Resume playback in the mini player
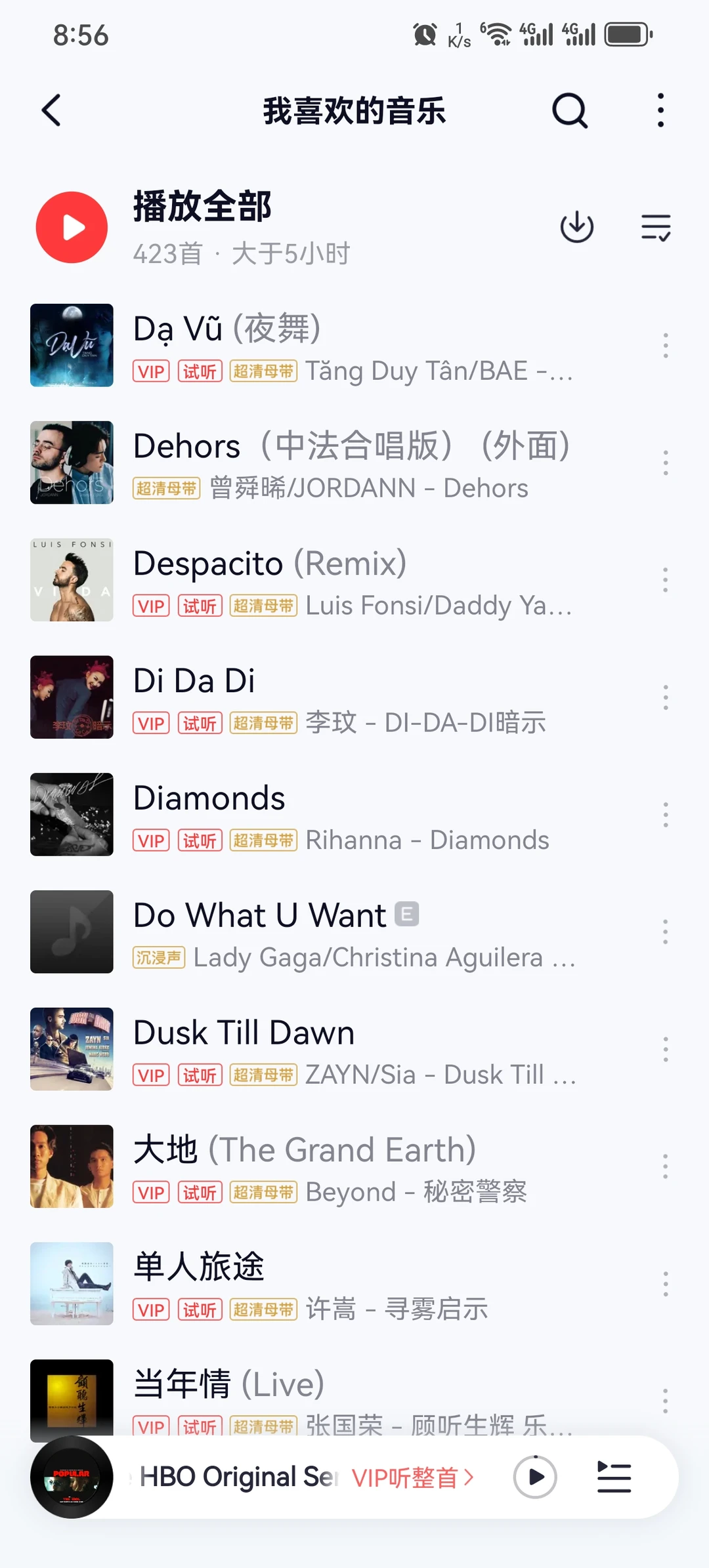The height and width of the screenshot is (1568, 709). pos(535,1477)
